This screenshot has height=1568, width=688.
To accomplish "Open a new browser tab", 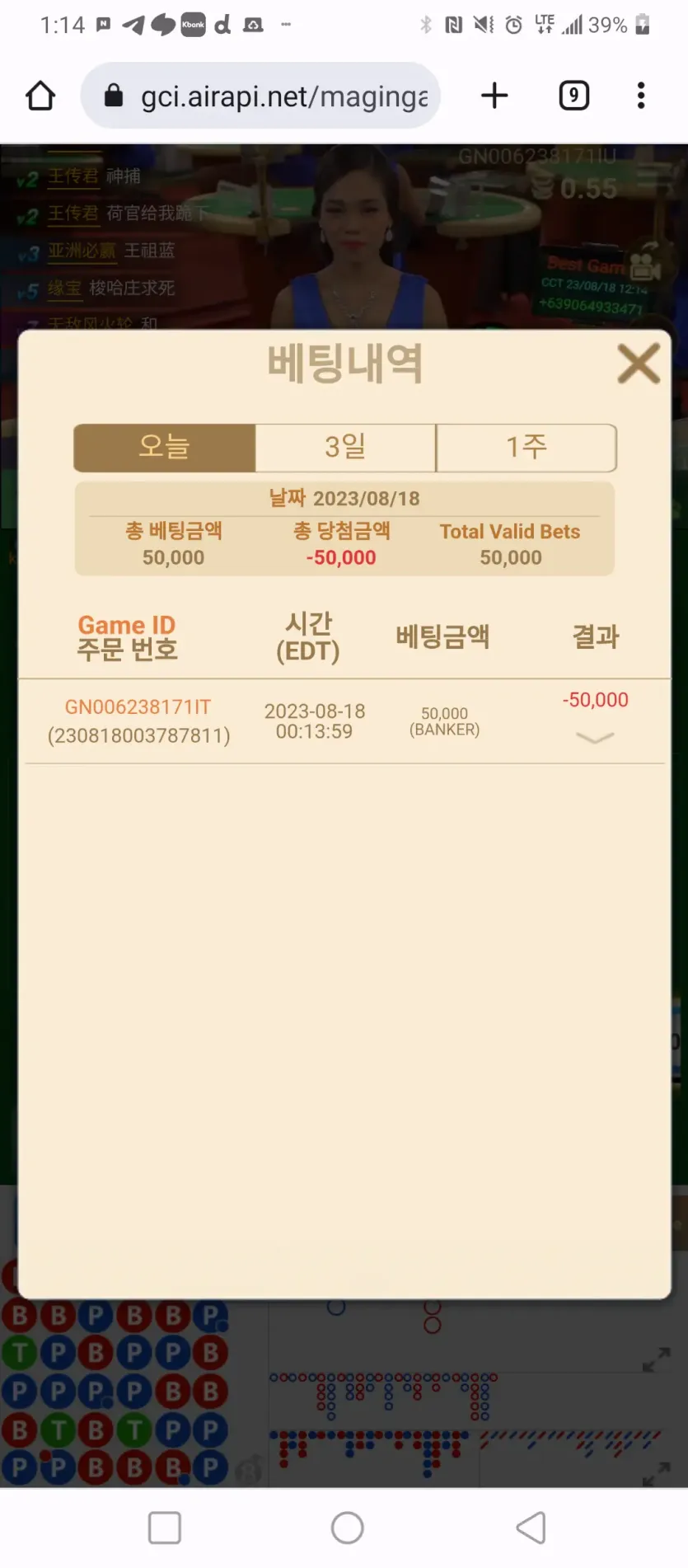I will 494,96.
